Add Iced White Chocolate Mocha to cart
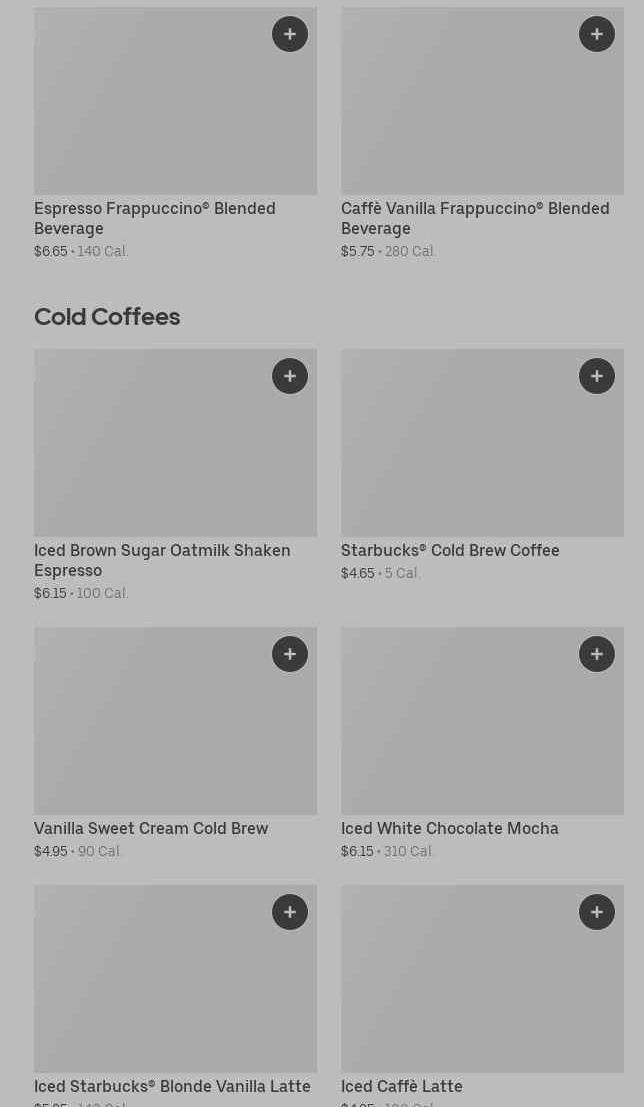644x1107 pixels. coord(597,654)
